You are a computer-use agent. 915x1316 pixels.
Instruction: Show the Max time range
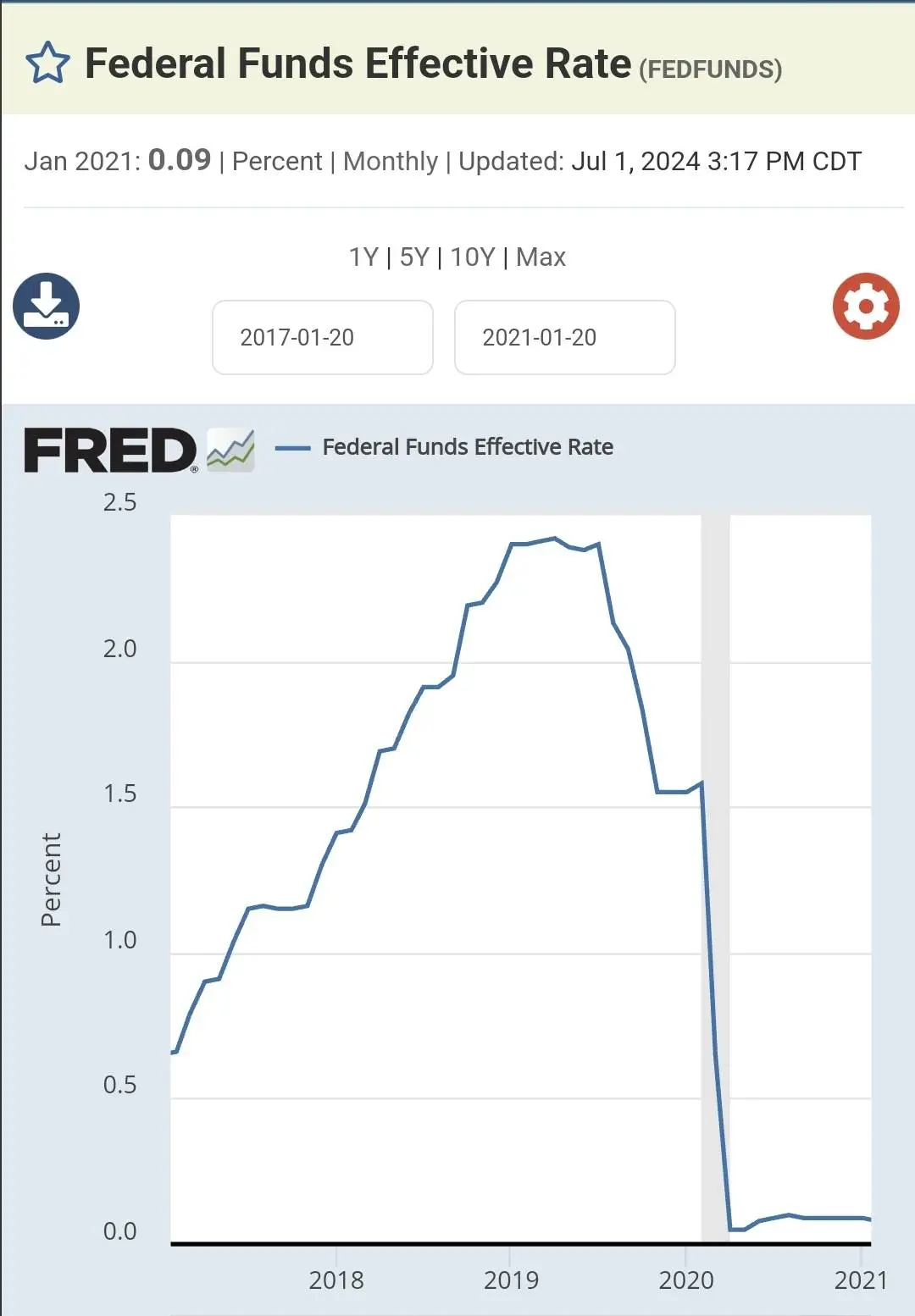(x=541, y=257)
